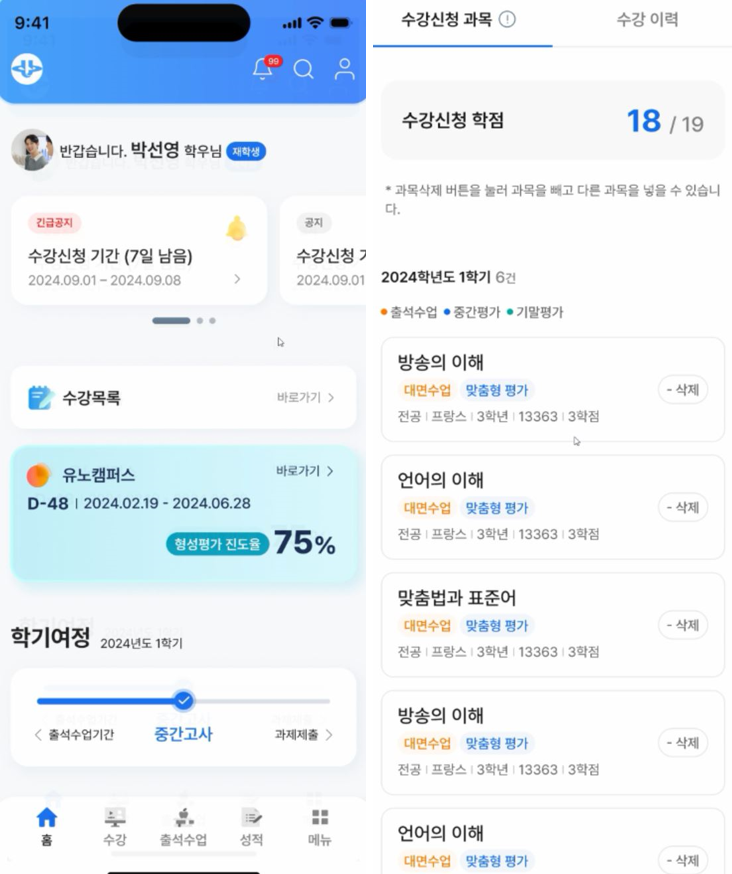
Task: Open the 메뉴 tab
Action: pos(320,827)
